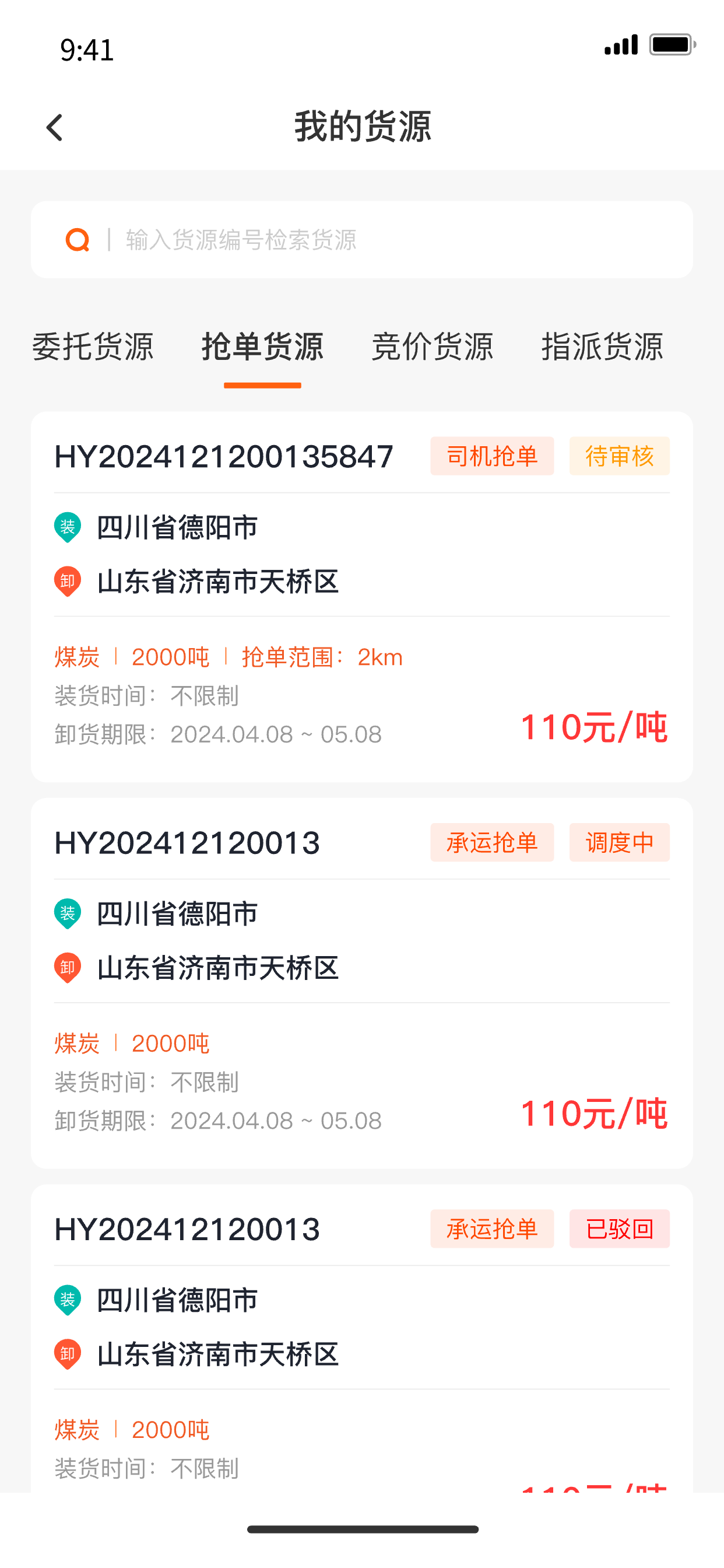Switch to the 竞价货源 tab

click(x=432, y=347)
